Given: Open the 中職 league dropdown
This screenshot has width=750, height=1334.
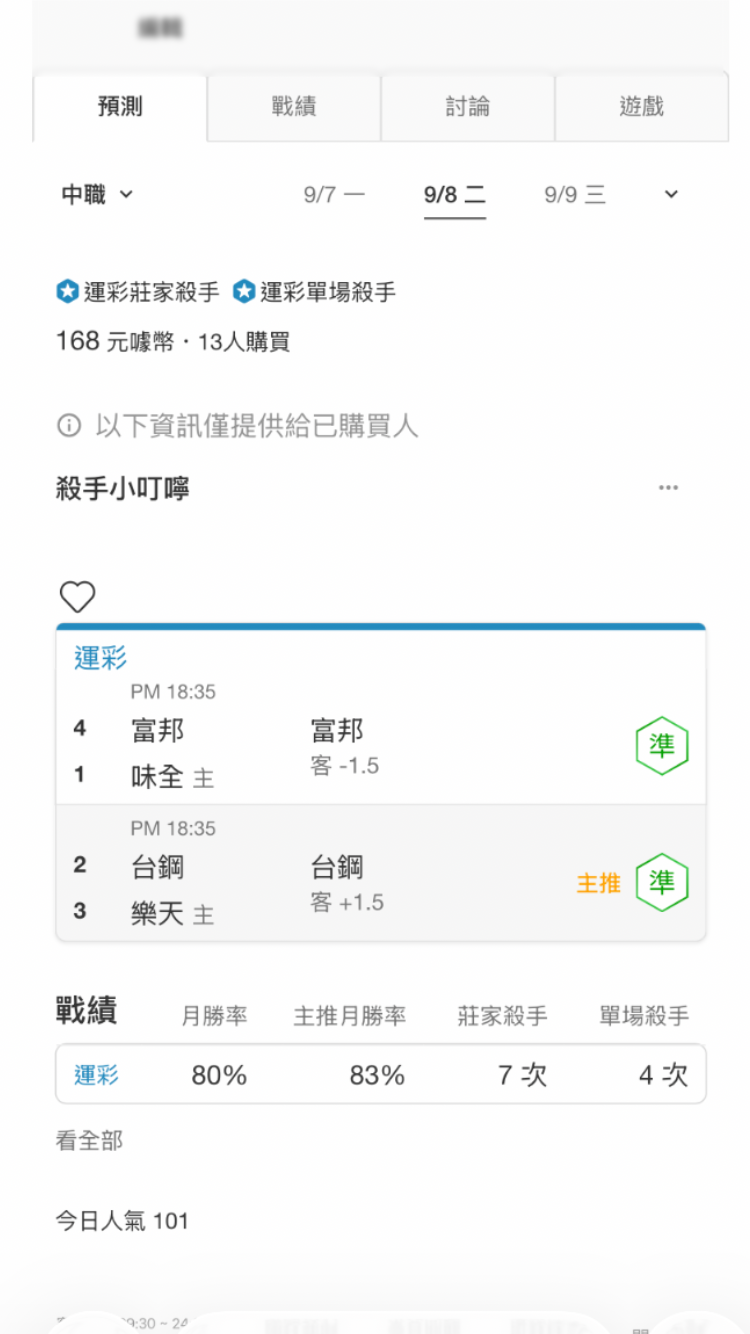Looking at the screenshot, I should 97,195.
